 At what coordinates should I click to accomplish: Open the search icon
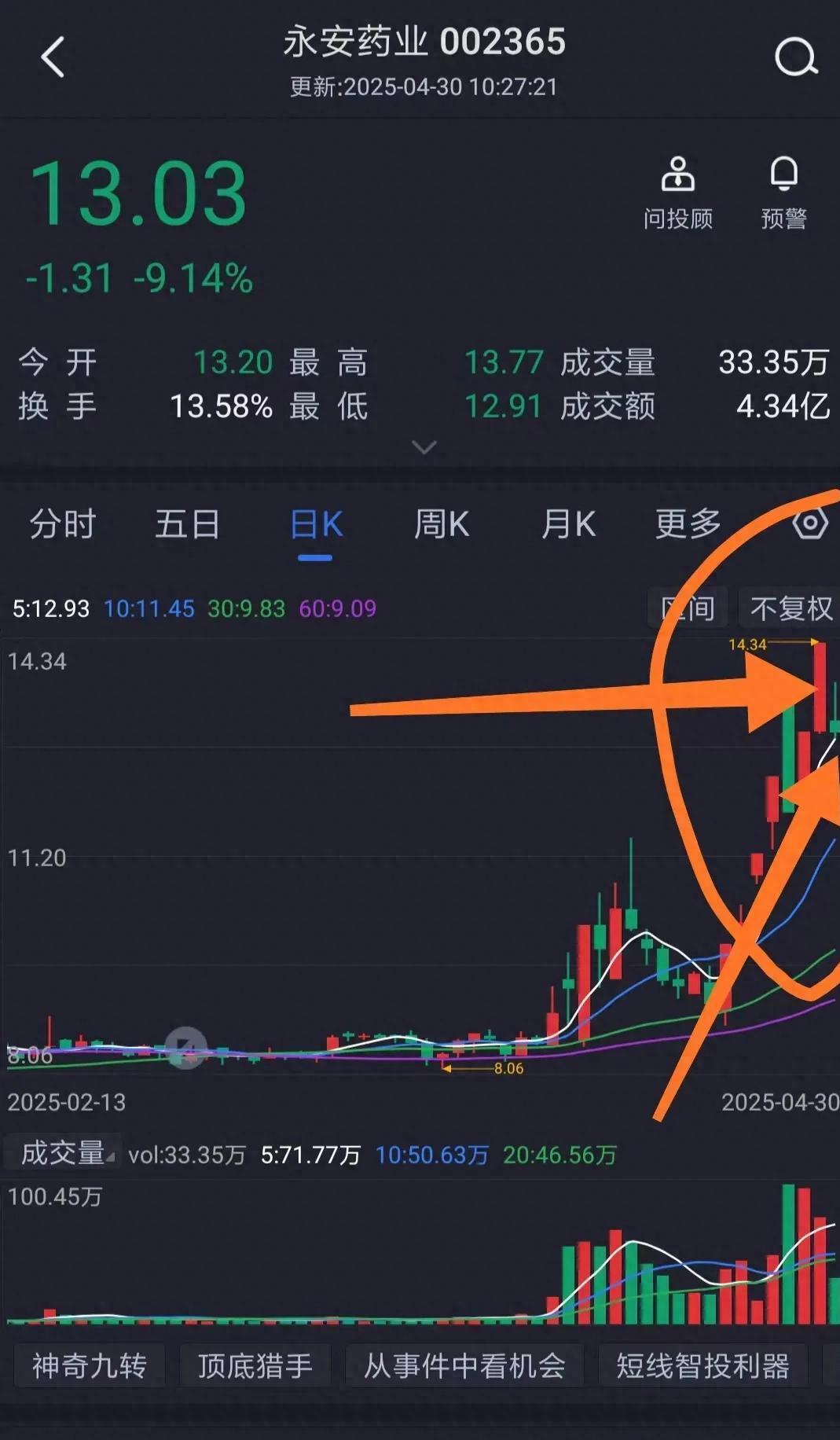click(x=795, y=57)
